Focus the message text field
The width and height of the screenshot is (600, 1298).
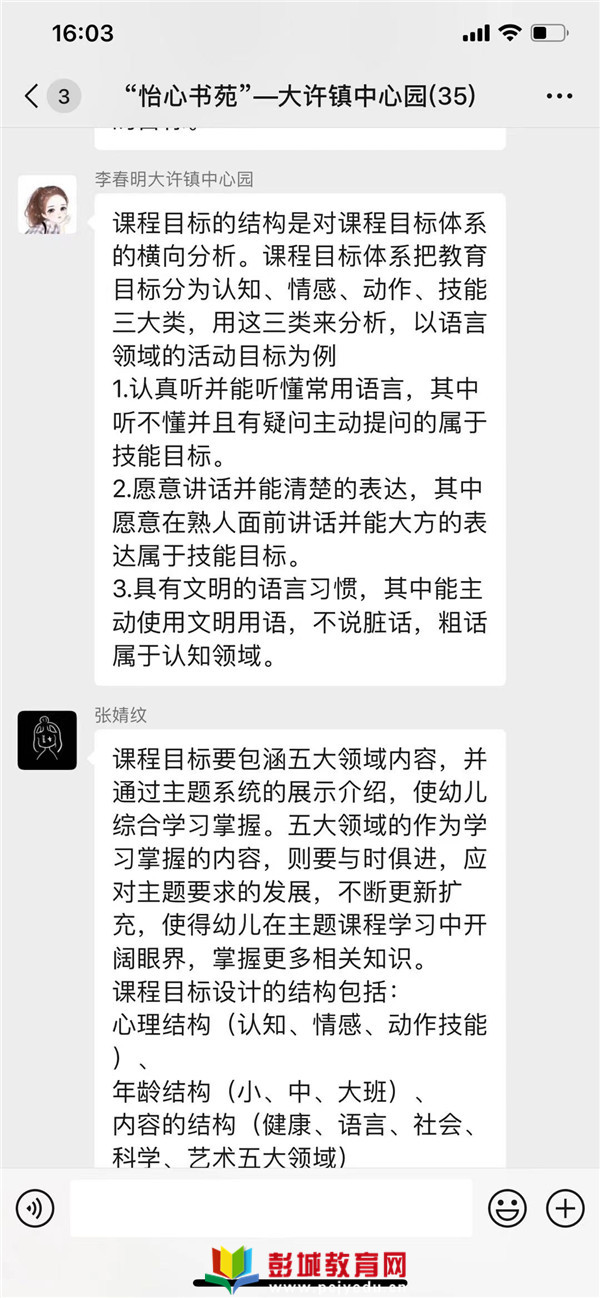click(x=270, y=1209)
